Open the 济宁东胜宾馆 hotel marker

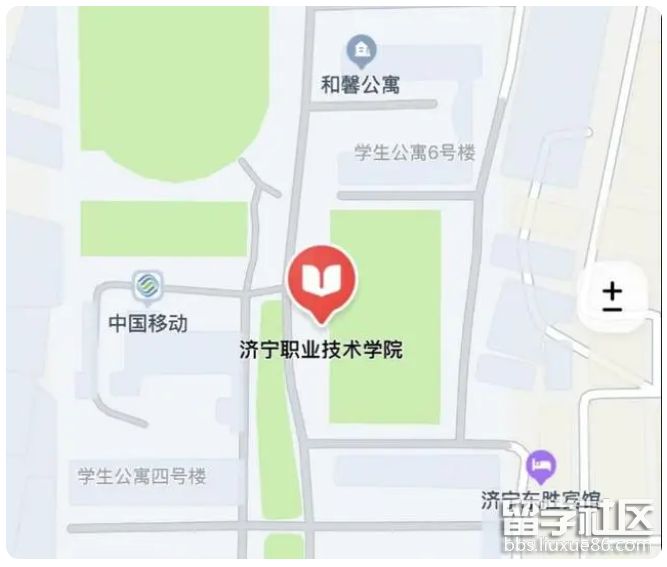[x=541, y=465]
